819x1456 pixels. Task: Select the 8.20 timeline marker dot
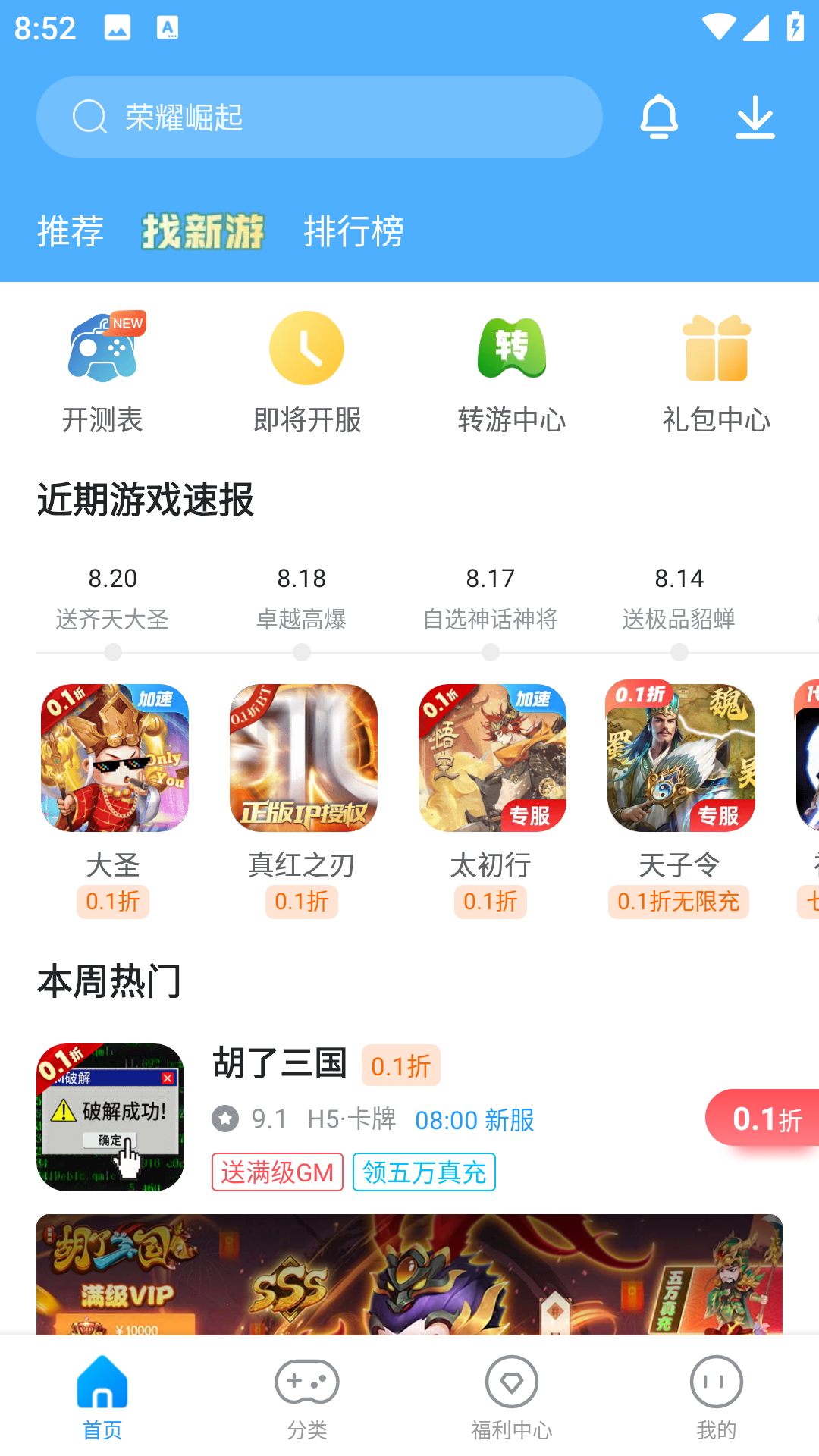coord(112,651)
